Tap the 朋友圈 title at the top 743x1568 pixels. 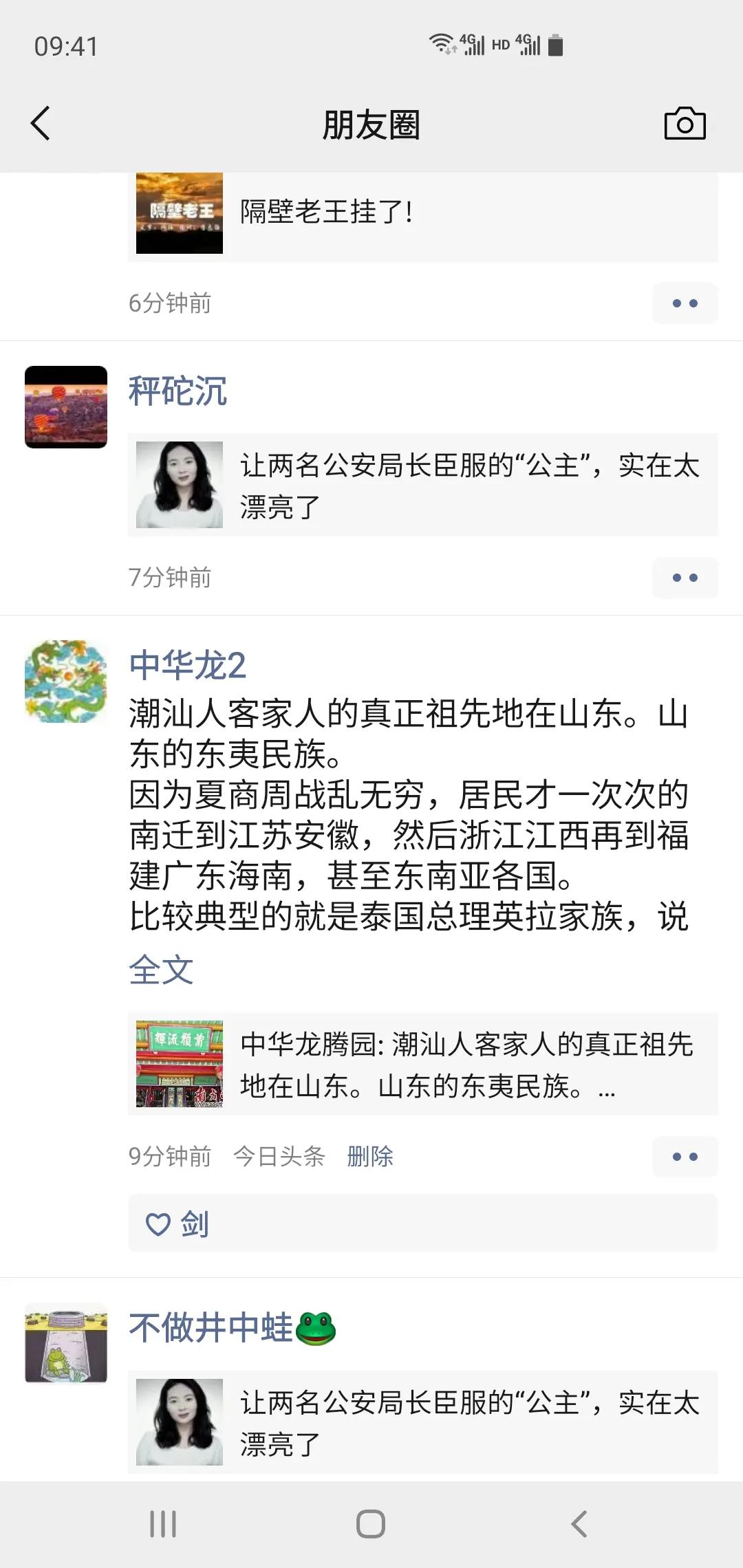[371, 125]
